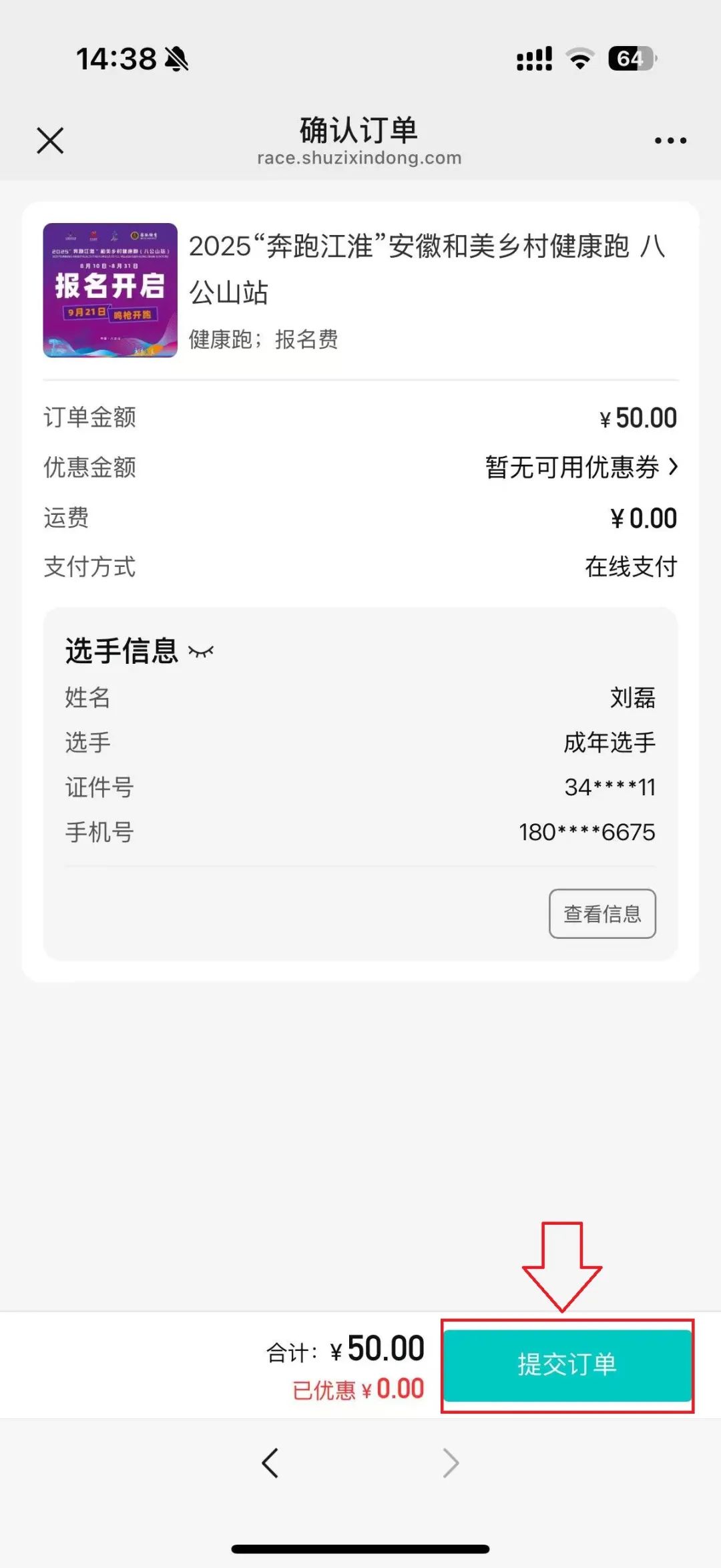This screenshot has height=1568, width=721.
Task: Open the event thumbnail image
Action: [110, 290]
